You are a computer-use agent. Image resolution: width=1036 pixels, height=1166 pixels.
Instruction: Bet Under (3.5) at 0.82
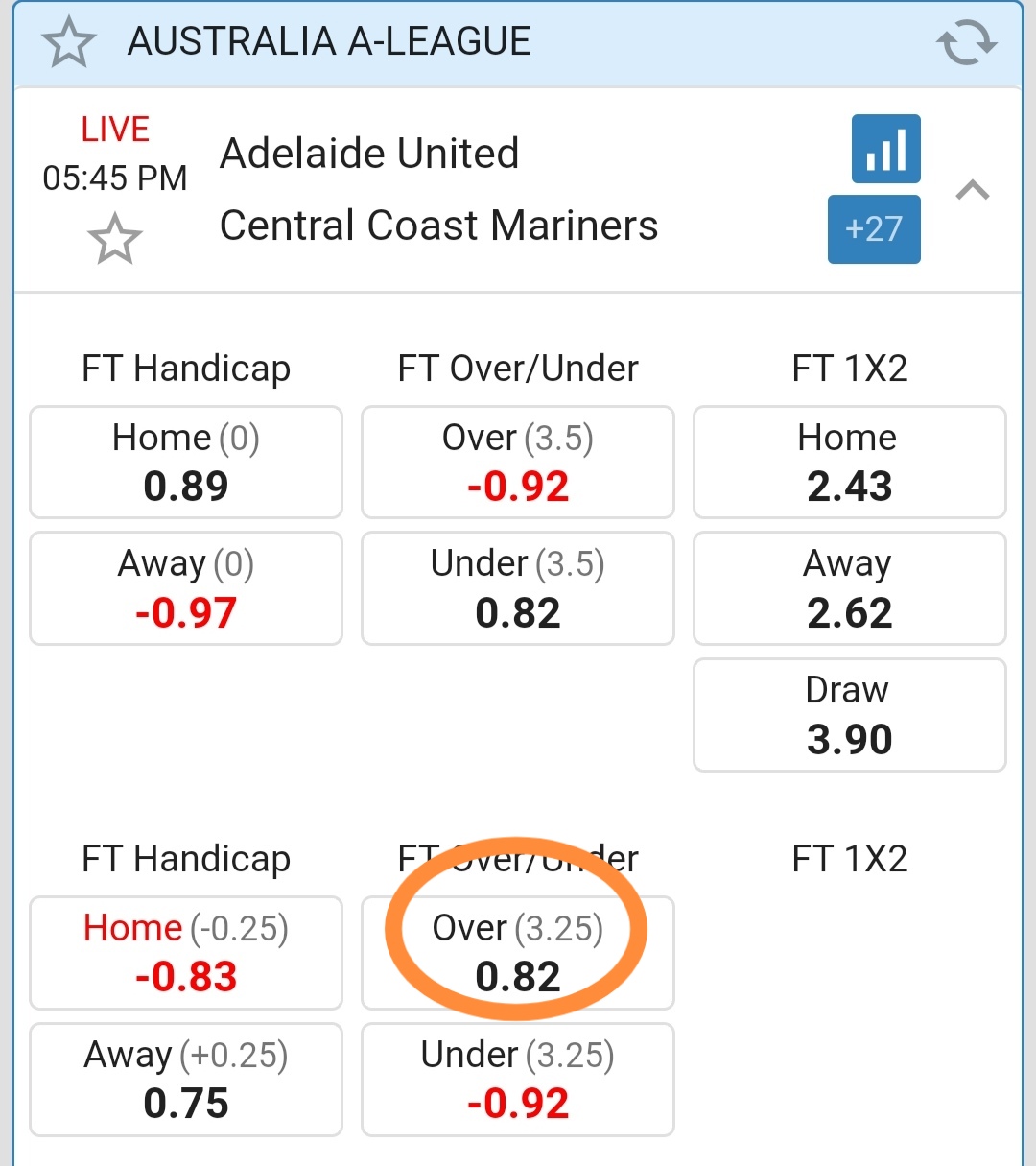point(518,588)
